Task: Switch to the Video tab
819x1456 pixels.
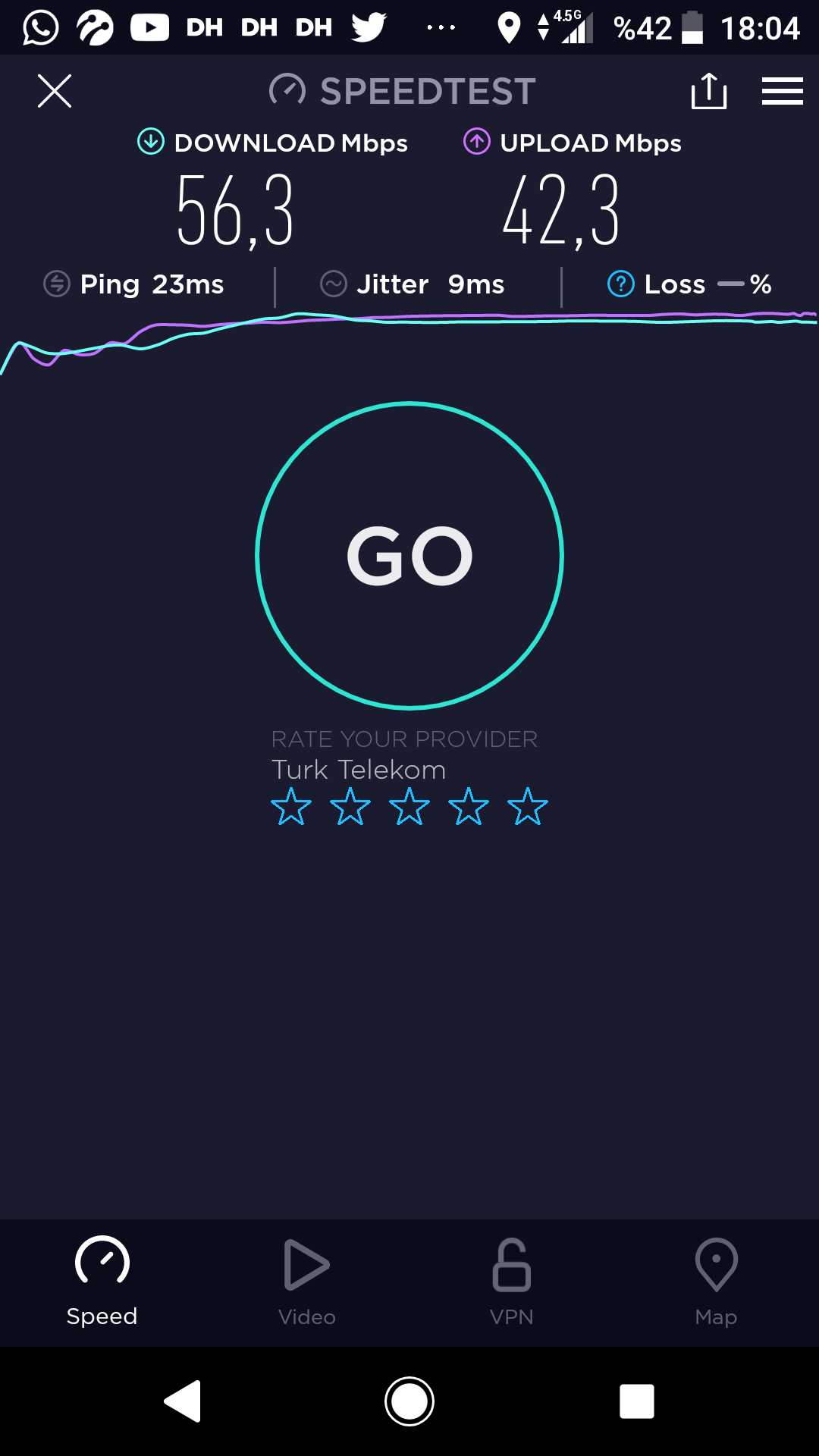Action: [x=307, y=1282]
